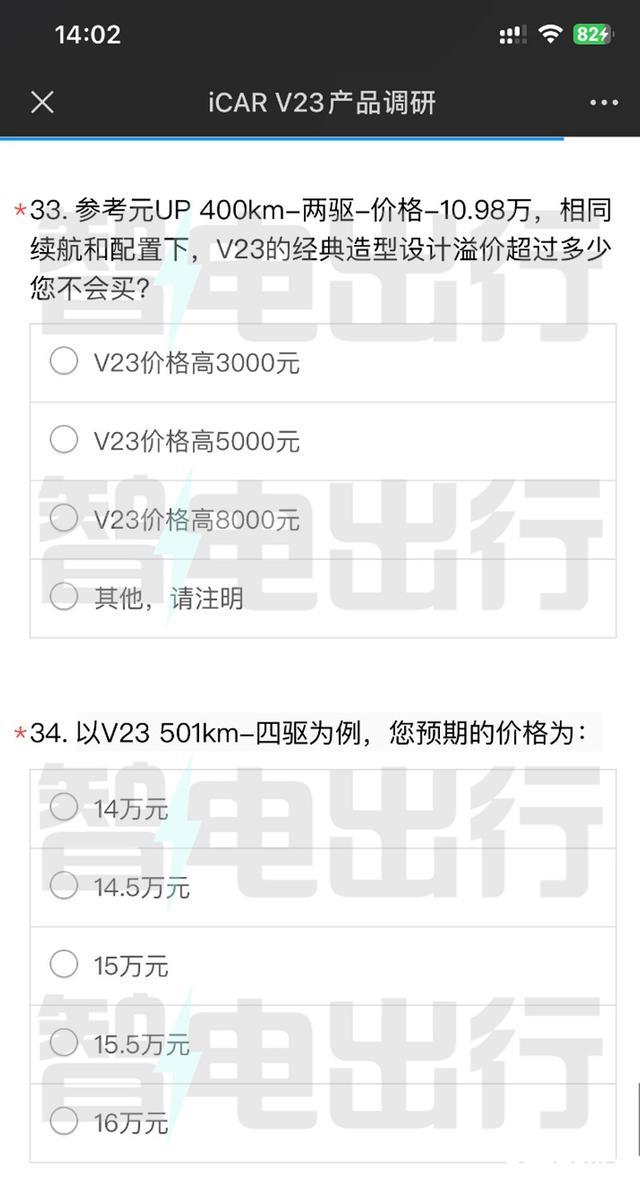The width and height of the screenshot is (640, 1200).
Task: Select 16万元 price option
Action: pos(64,1122)
